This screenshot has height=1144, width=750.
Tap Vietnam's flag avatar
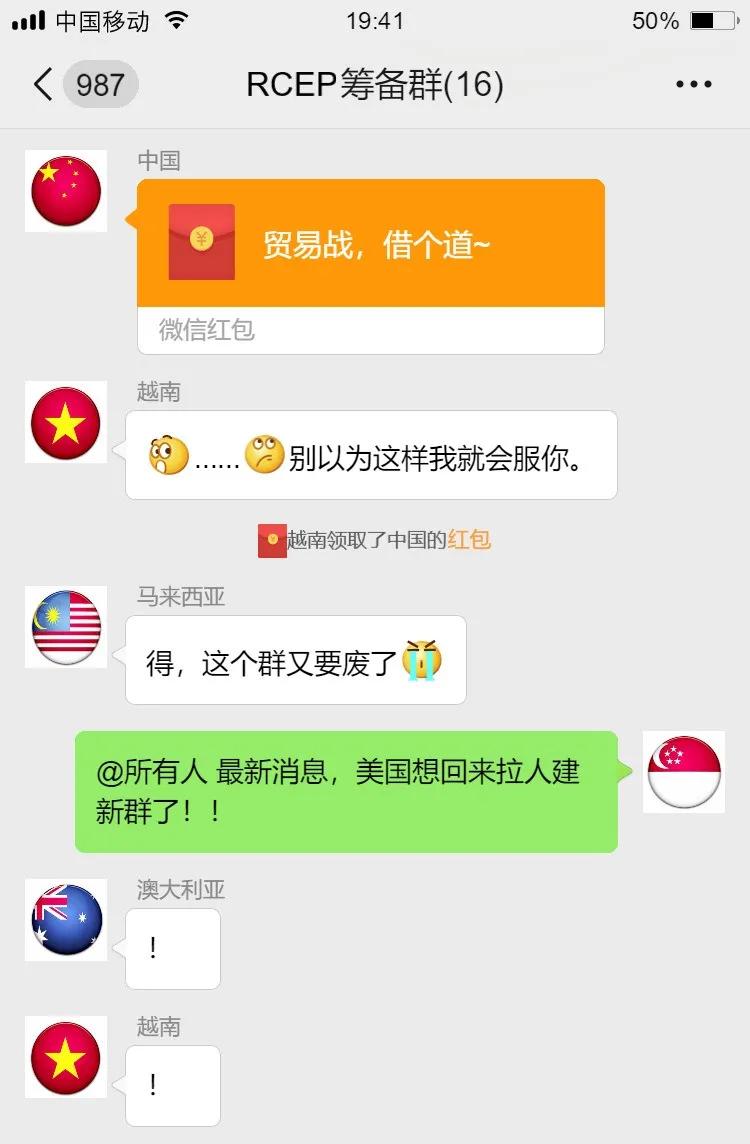click(x=66, y=423)
